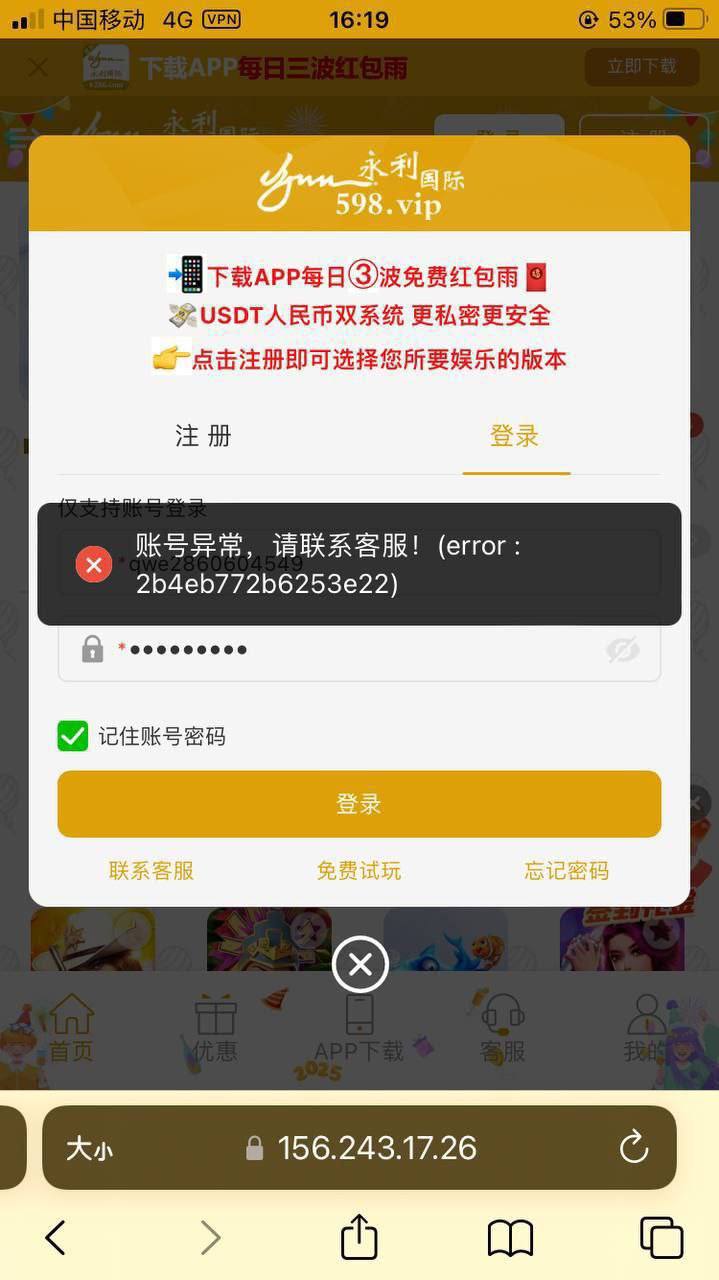Tap the yellow 登录 button

click(359, 804)
